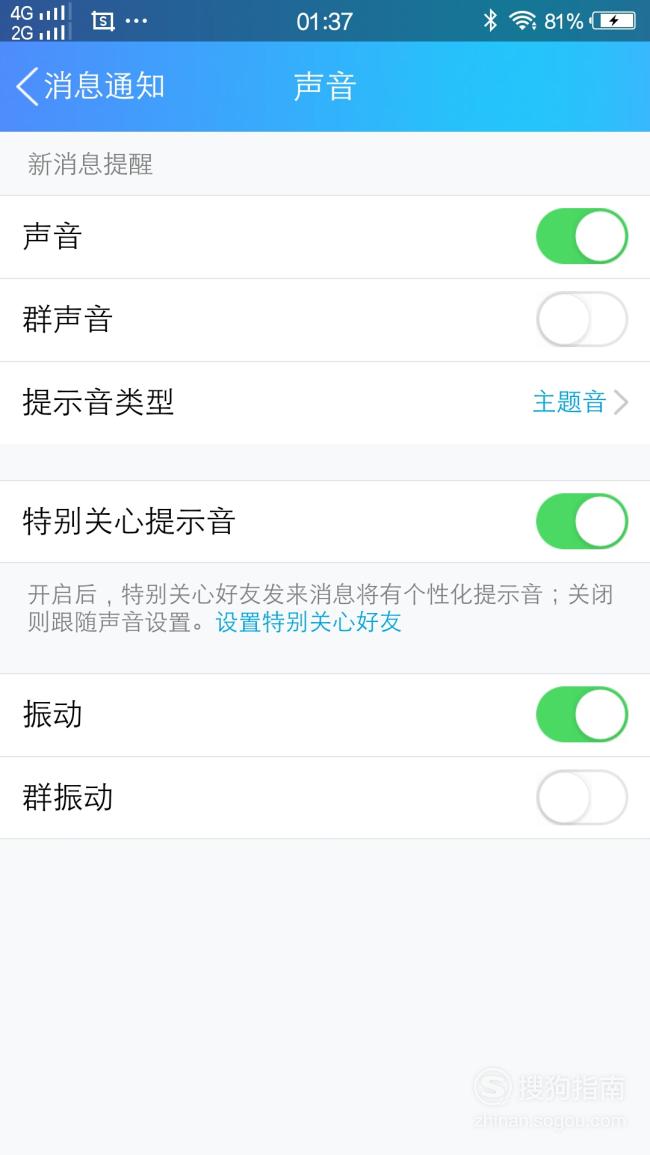Viewport: 650px width, 1155px height.
Task: Go back to 消息通知
Action: coord(90,86)
